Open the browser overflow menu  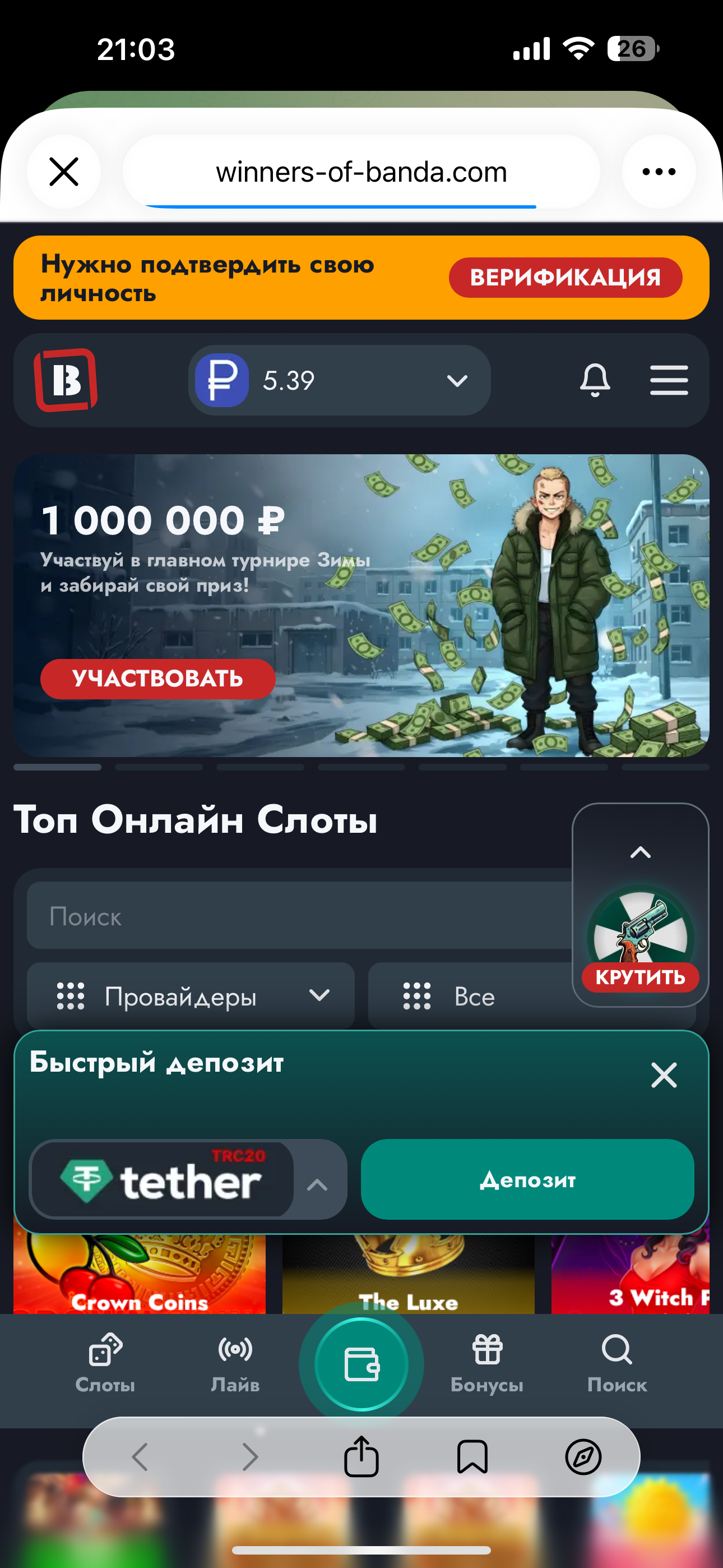659,172
